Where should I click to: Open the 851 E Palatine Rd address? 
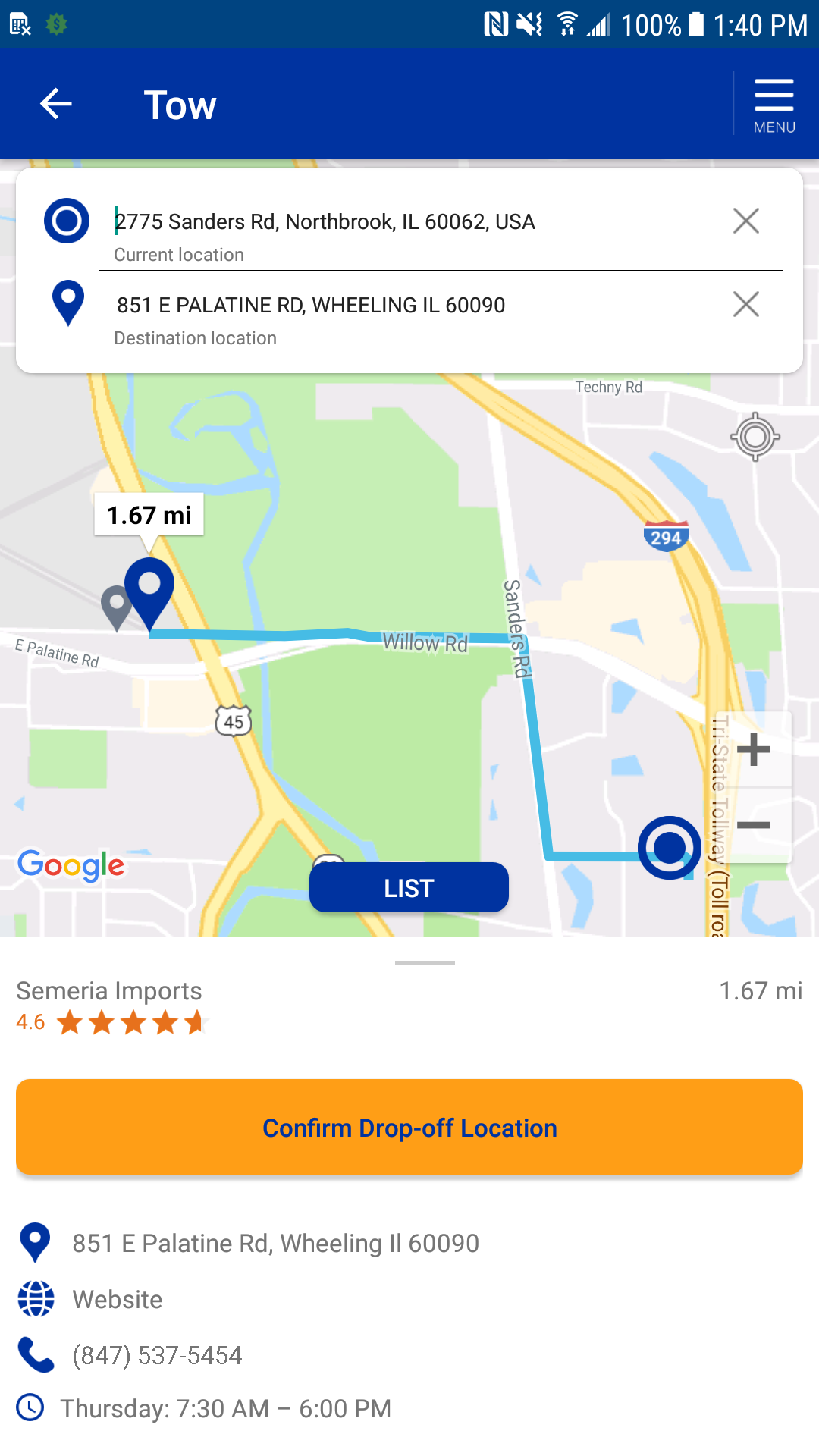[x=275, y=1244]
